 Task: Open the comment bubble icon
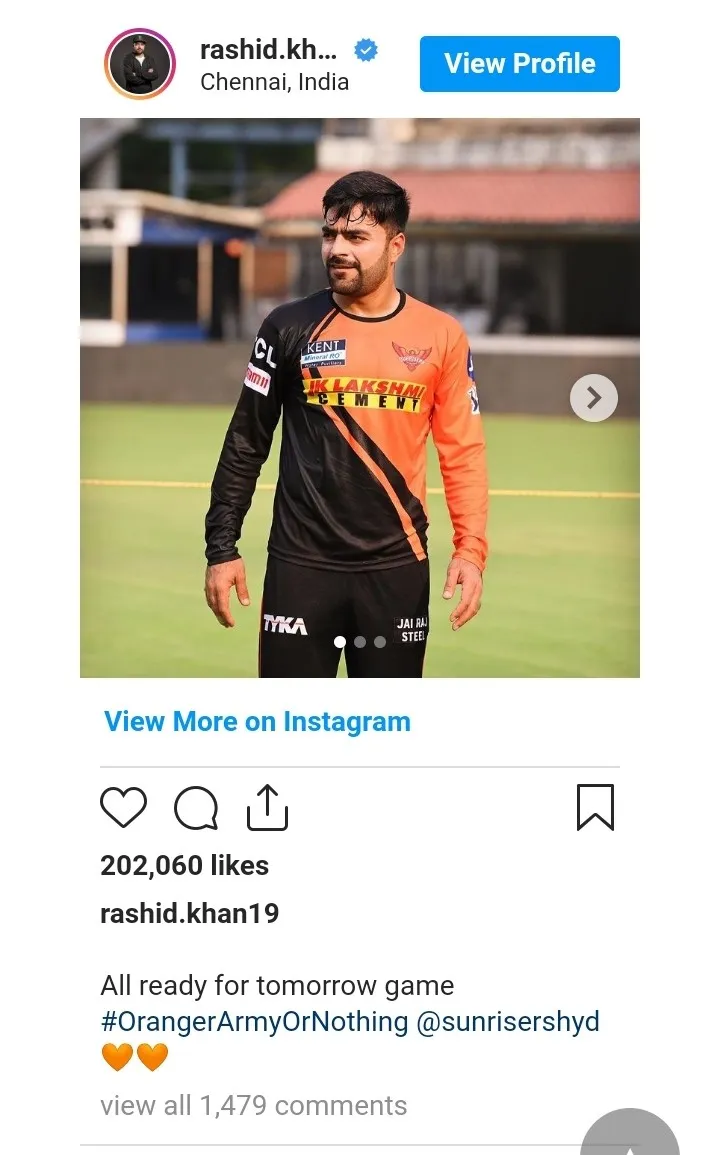196,808
